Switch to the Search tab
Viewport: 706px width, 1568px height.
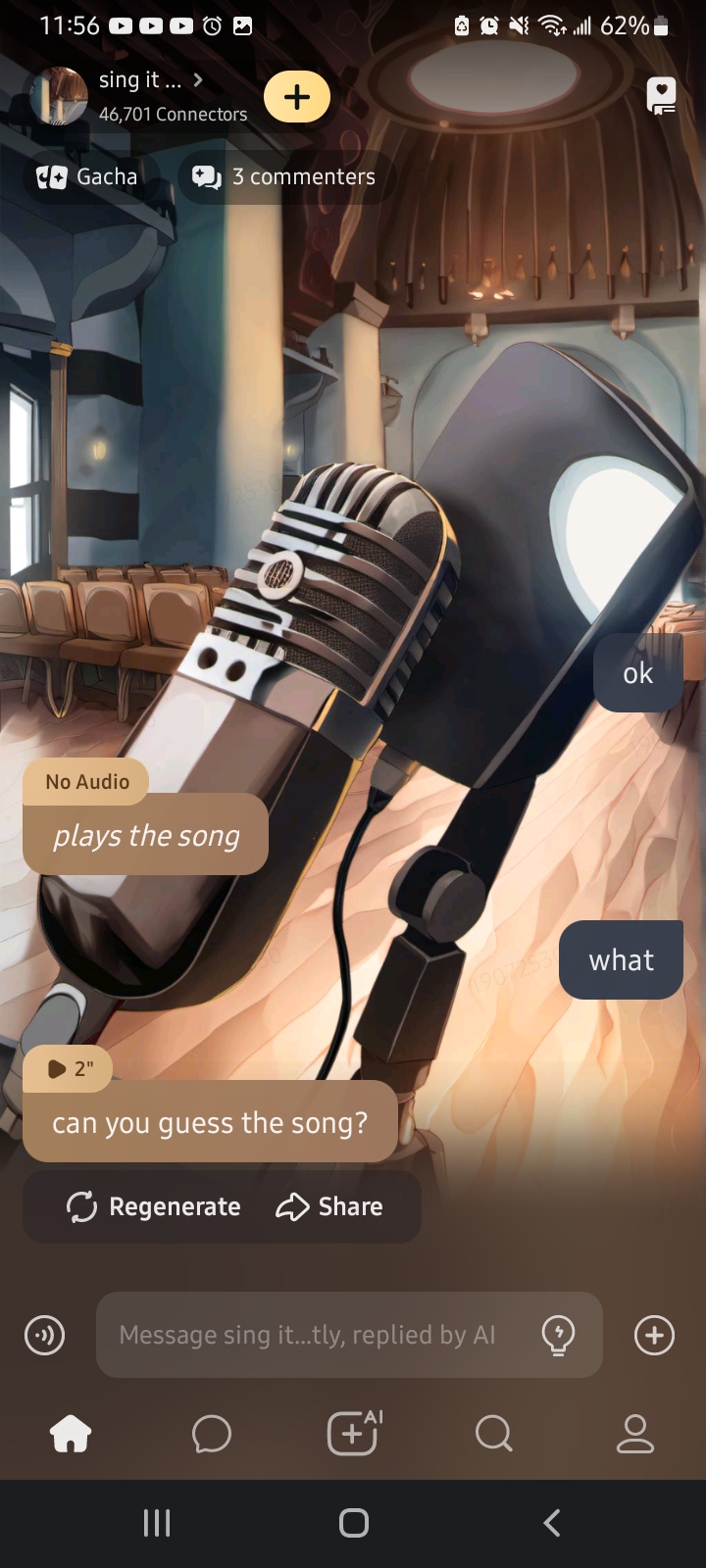tap(493, 1434)
